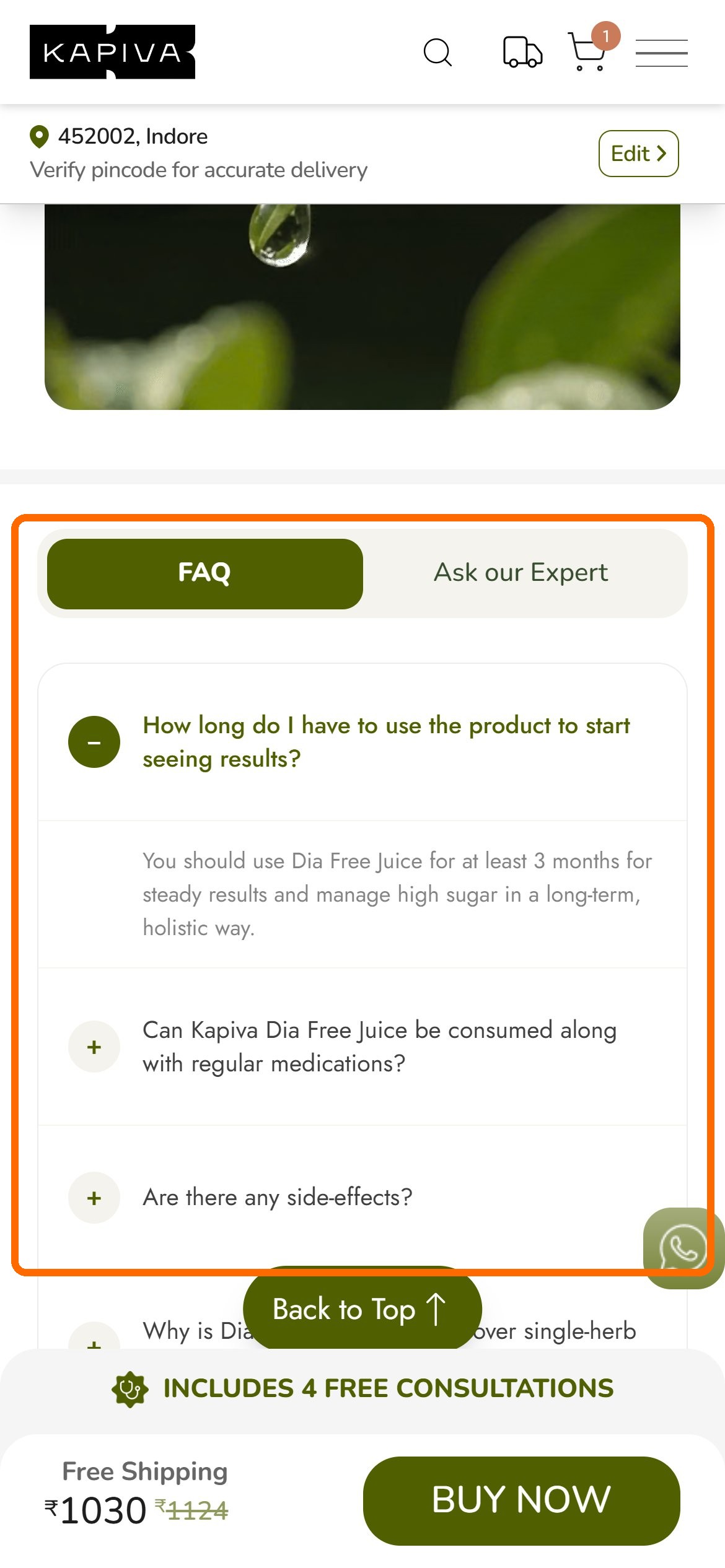Switch to the FAQ tab
725x1568 pixels.
point(204,573)
